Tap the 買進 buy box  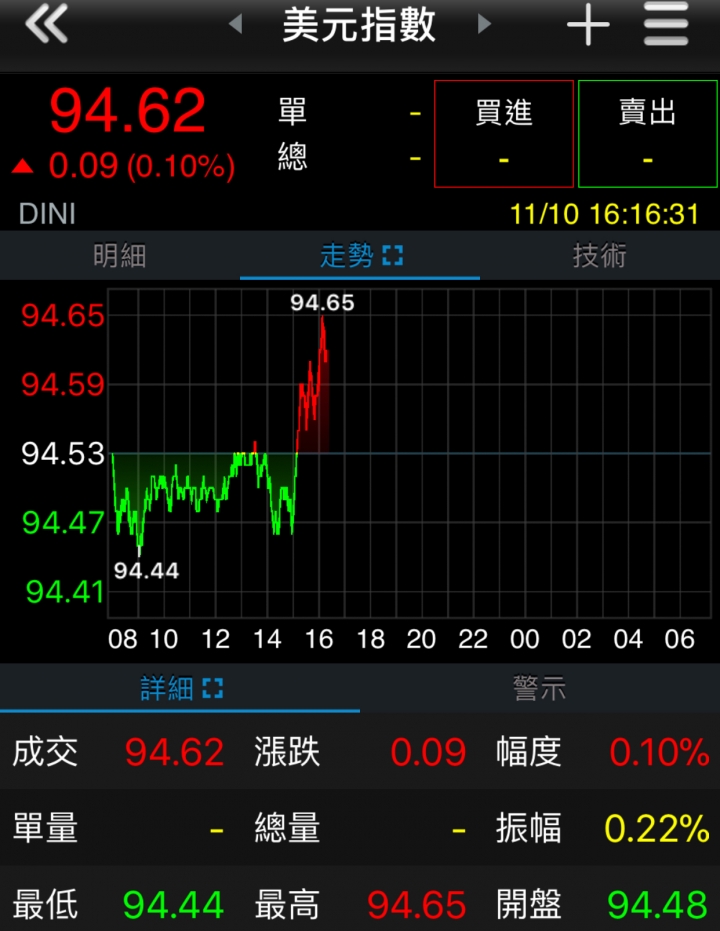coord(504,134)
